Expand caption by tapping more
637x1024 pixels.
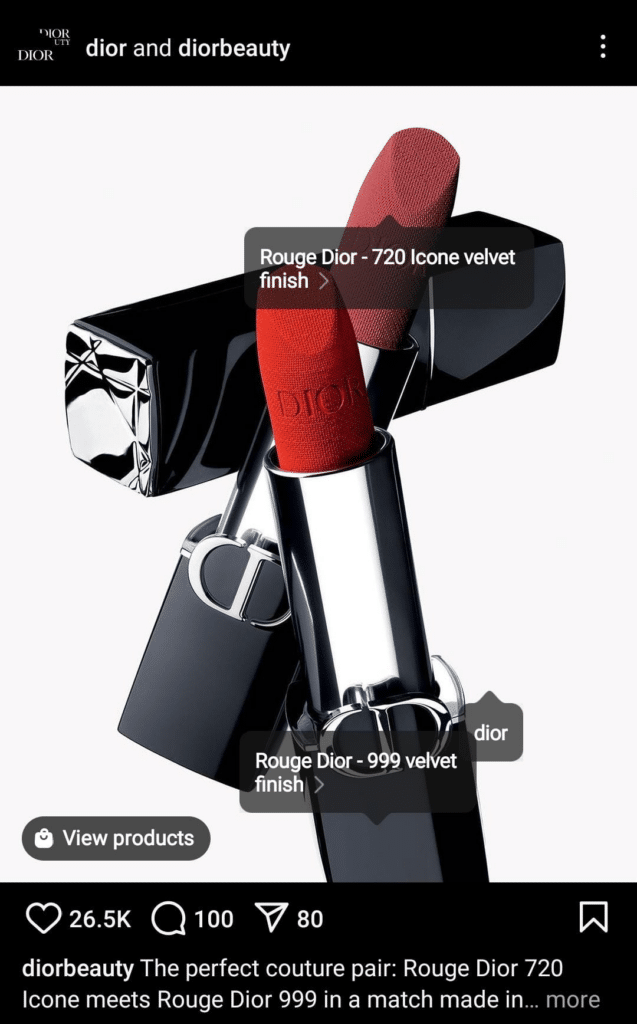point(573,999)
